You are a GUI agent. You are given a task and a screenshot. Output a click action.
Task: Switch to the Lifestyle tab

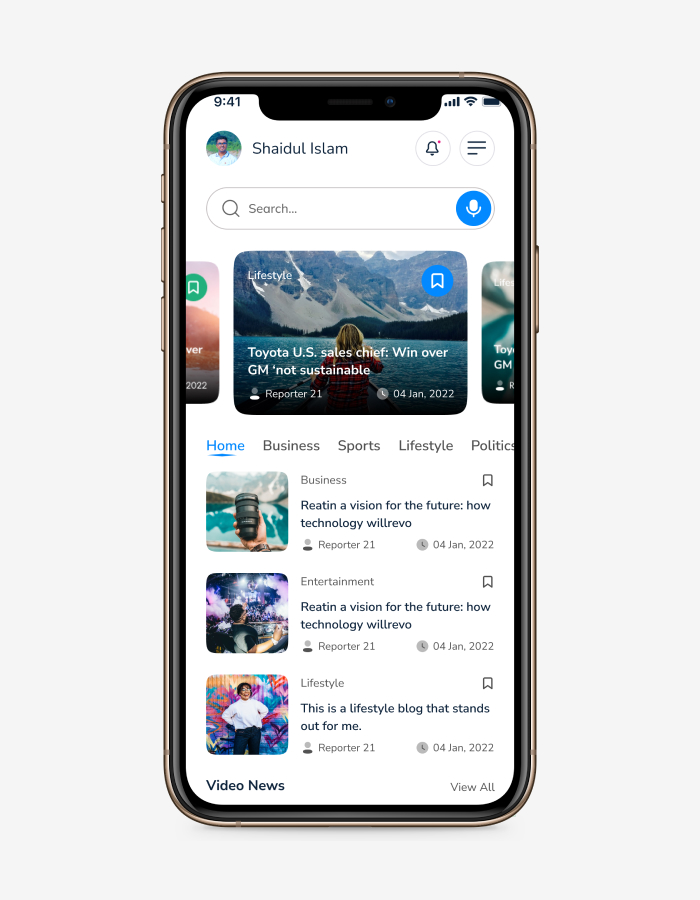(426, 446)
